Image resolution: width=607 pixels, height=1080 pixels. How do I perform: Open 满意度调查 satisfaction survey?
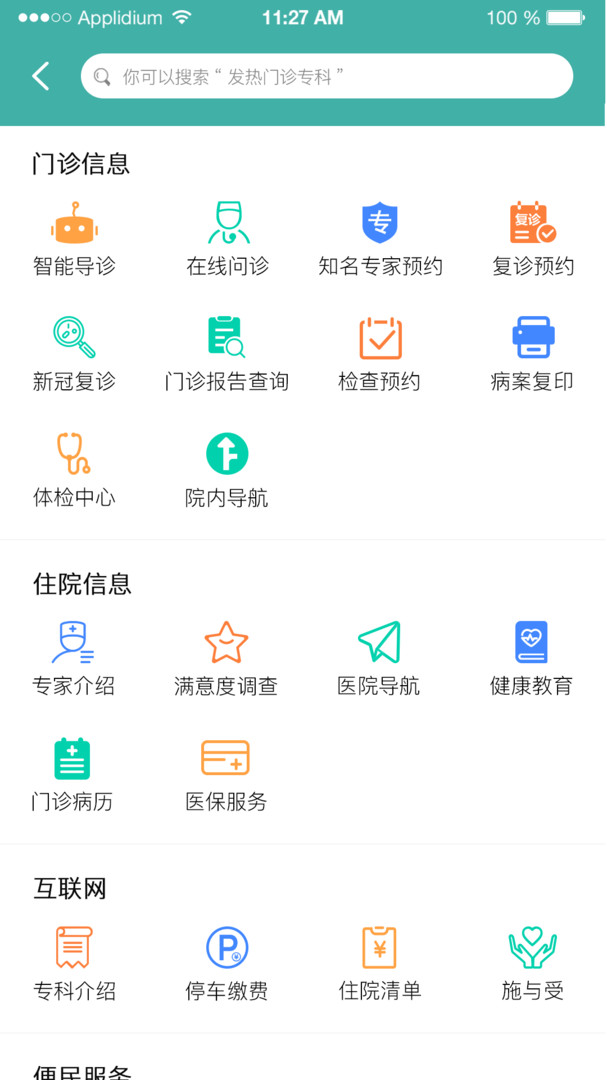click(x=226, y=658)
